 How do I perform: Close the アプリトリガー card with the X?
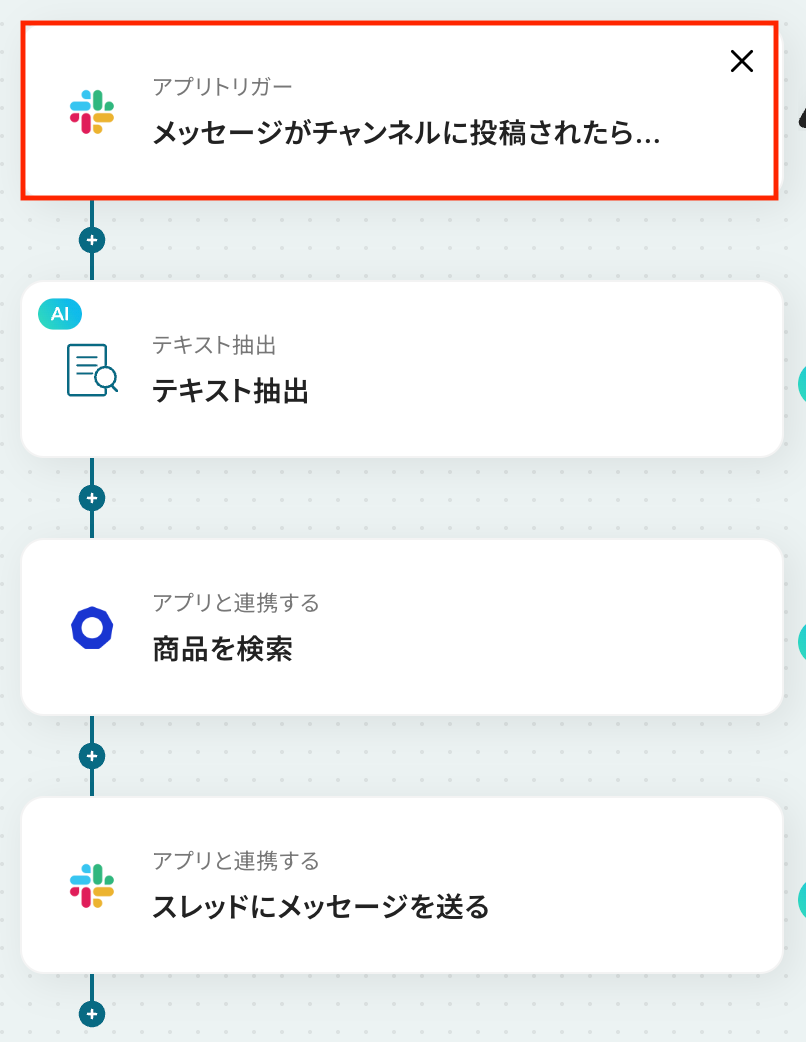pyautogui.click(x=741, y=62)
